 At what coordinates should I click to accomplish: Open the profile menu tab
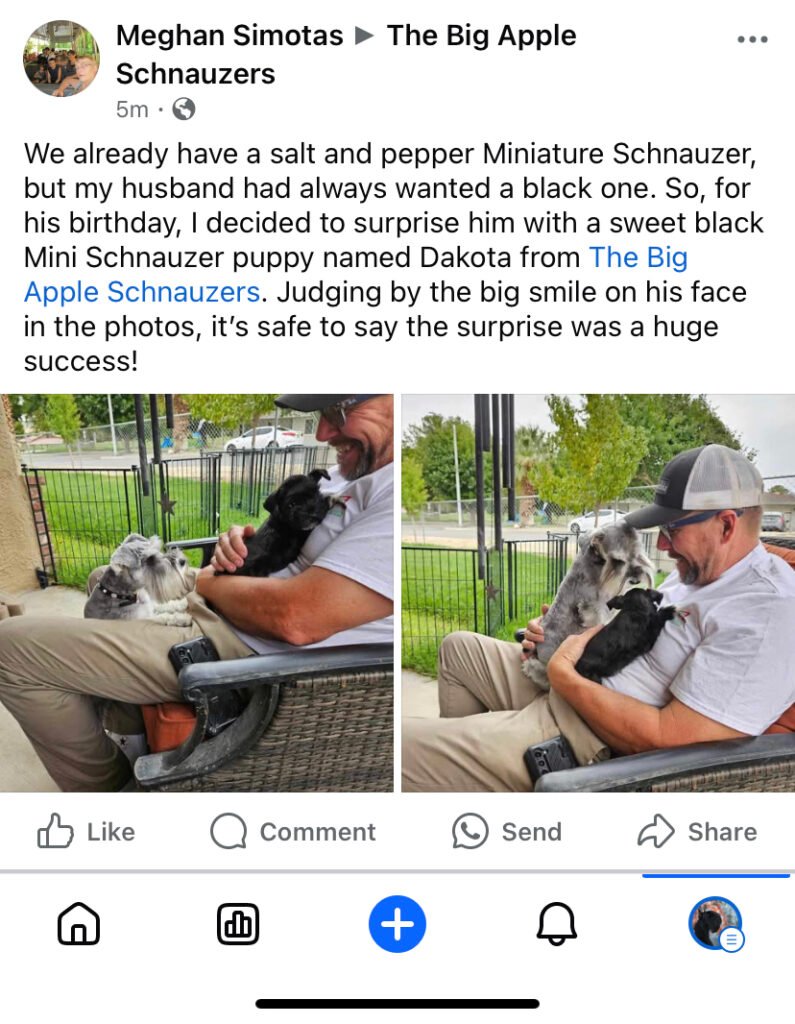[715, 924]
